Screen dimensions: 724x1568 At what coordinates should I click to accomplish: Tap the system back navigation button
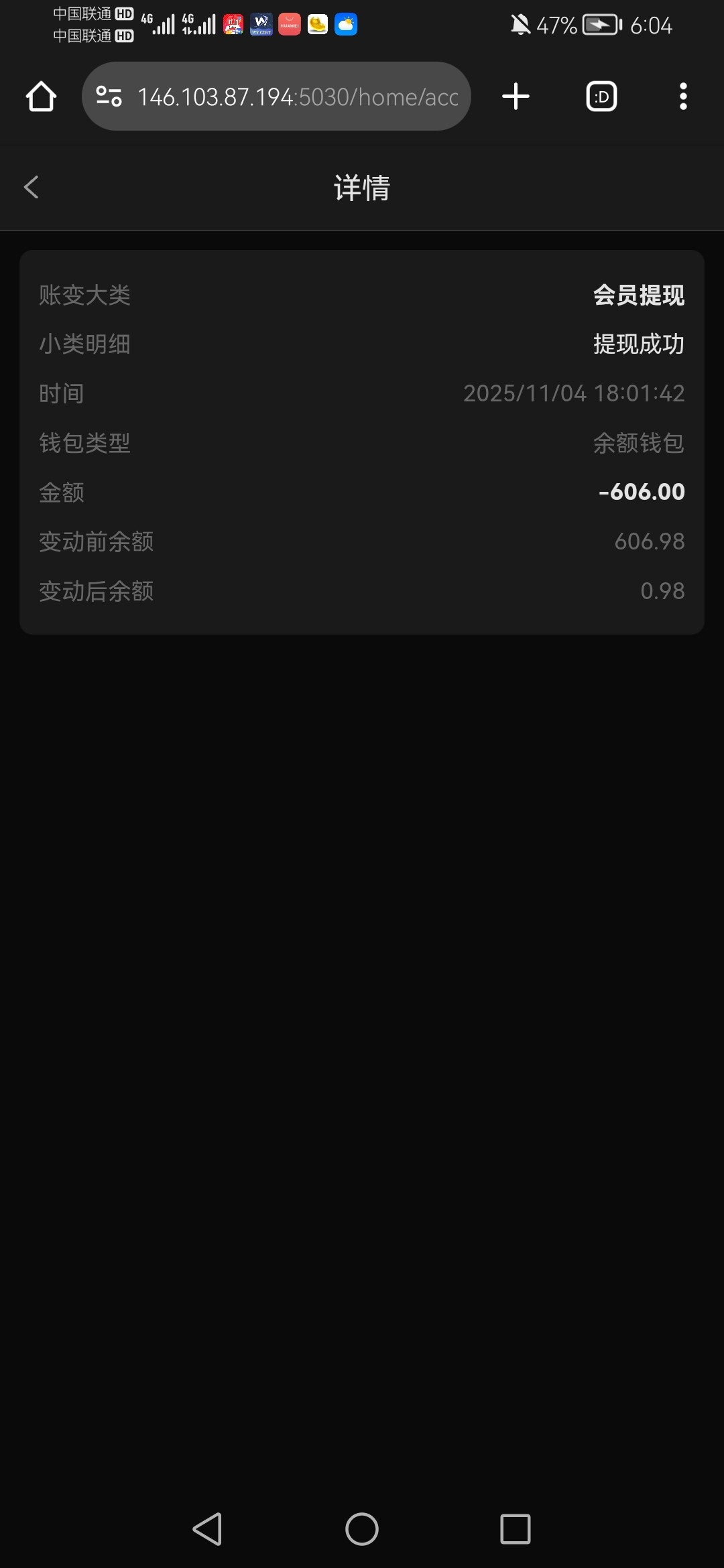(x=207, y=1529)
